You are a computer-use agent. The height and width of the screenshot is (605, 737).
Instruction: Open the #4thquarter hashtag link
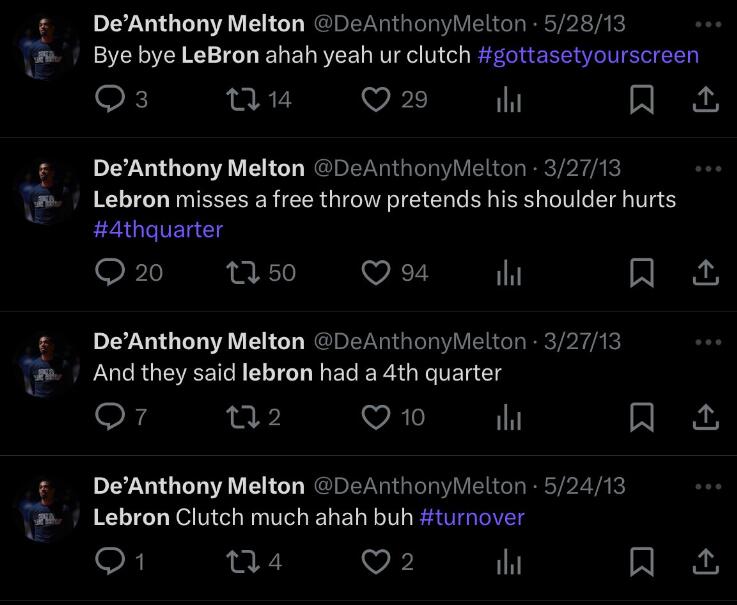[158, 229]
